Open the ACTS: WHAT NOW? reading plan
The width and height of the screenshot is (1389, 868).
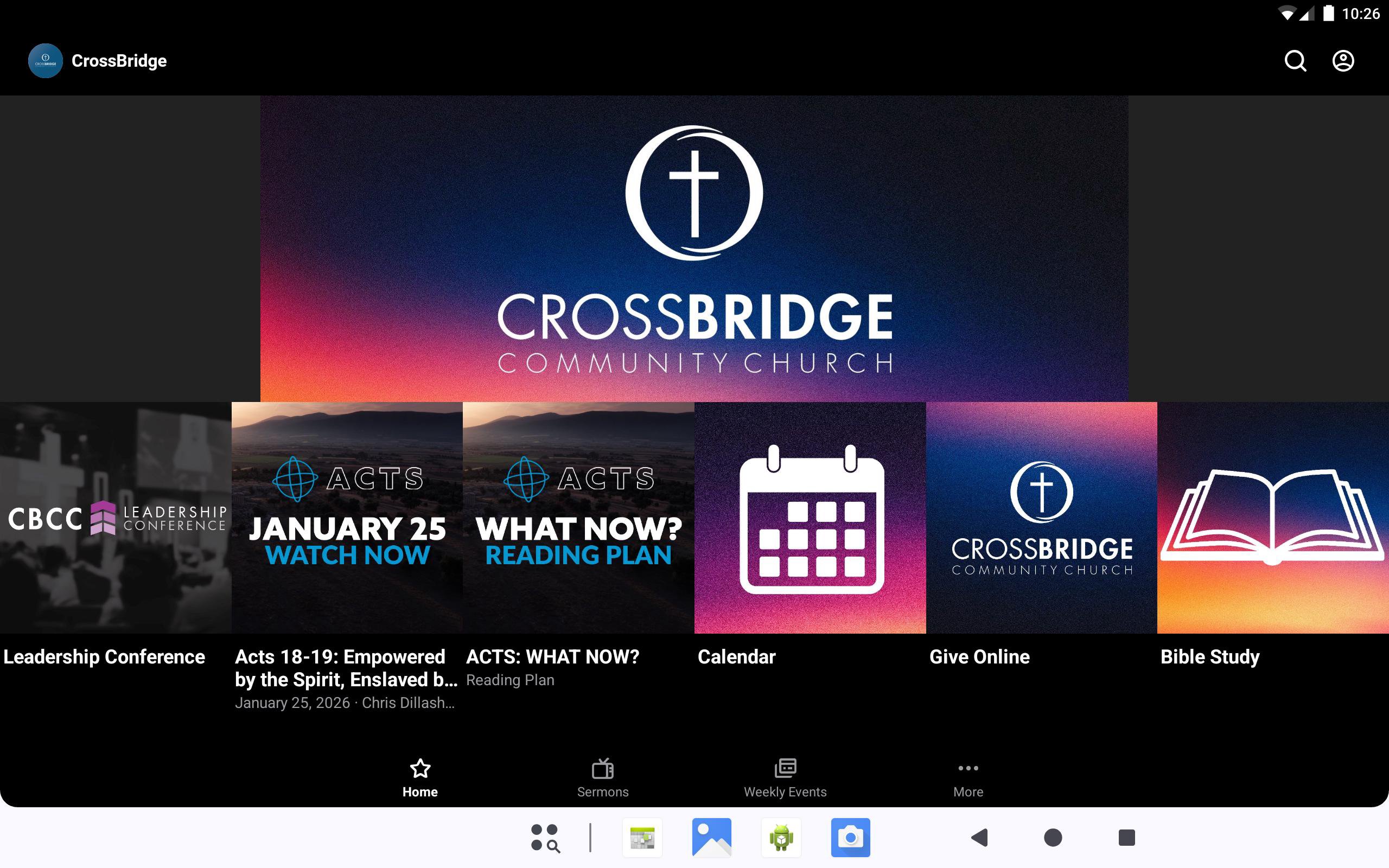[x=578, y=518]
